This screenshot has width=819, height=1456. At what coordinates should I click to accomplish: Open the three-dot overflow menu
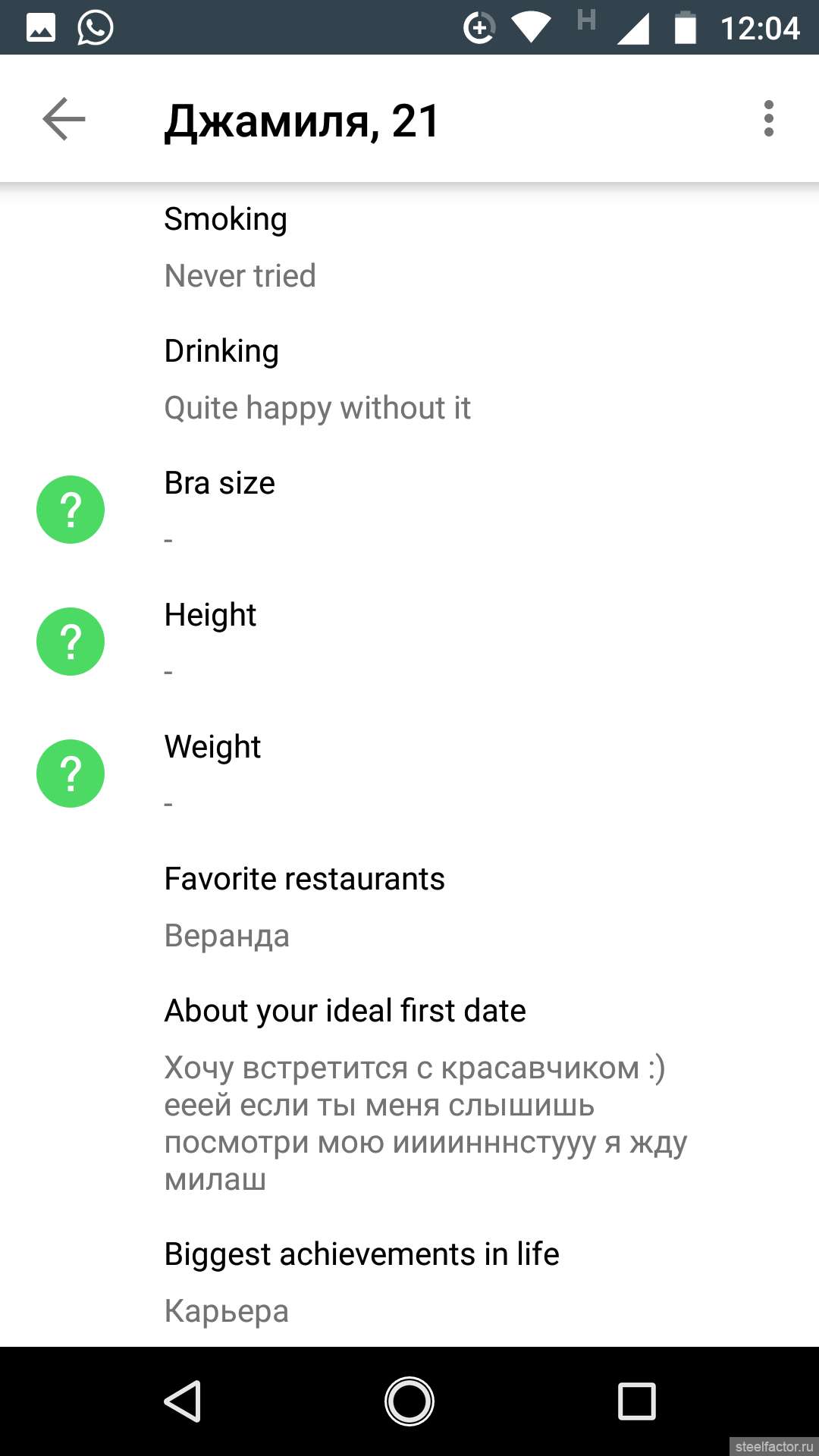pos(769,119)
